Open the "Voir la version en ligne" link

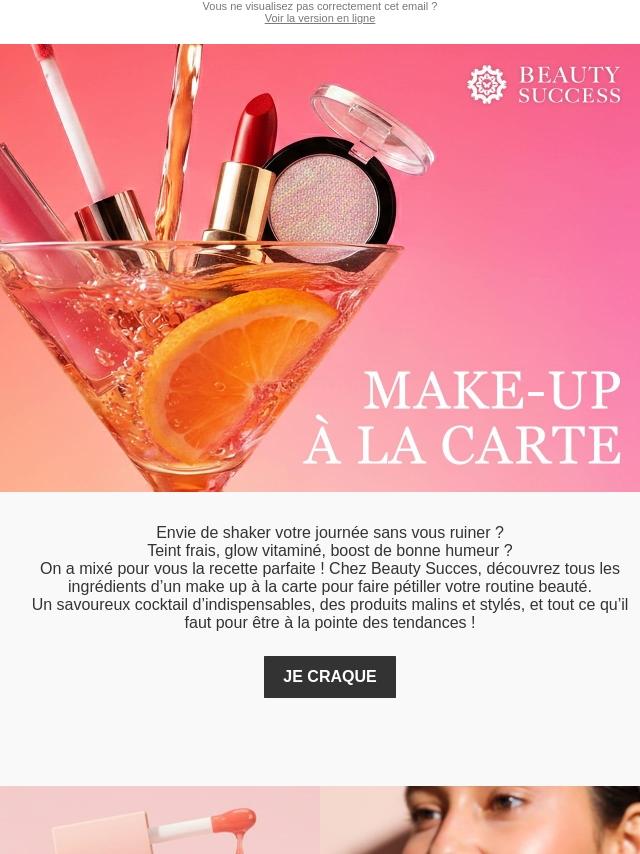point(320,19)
